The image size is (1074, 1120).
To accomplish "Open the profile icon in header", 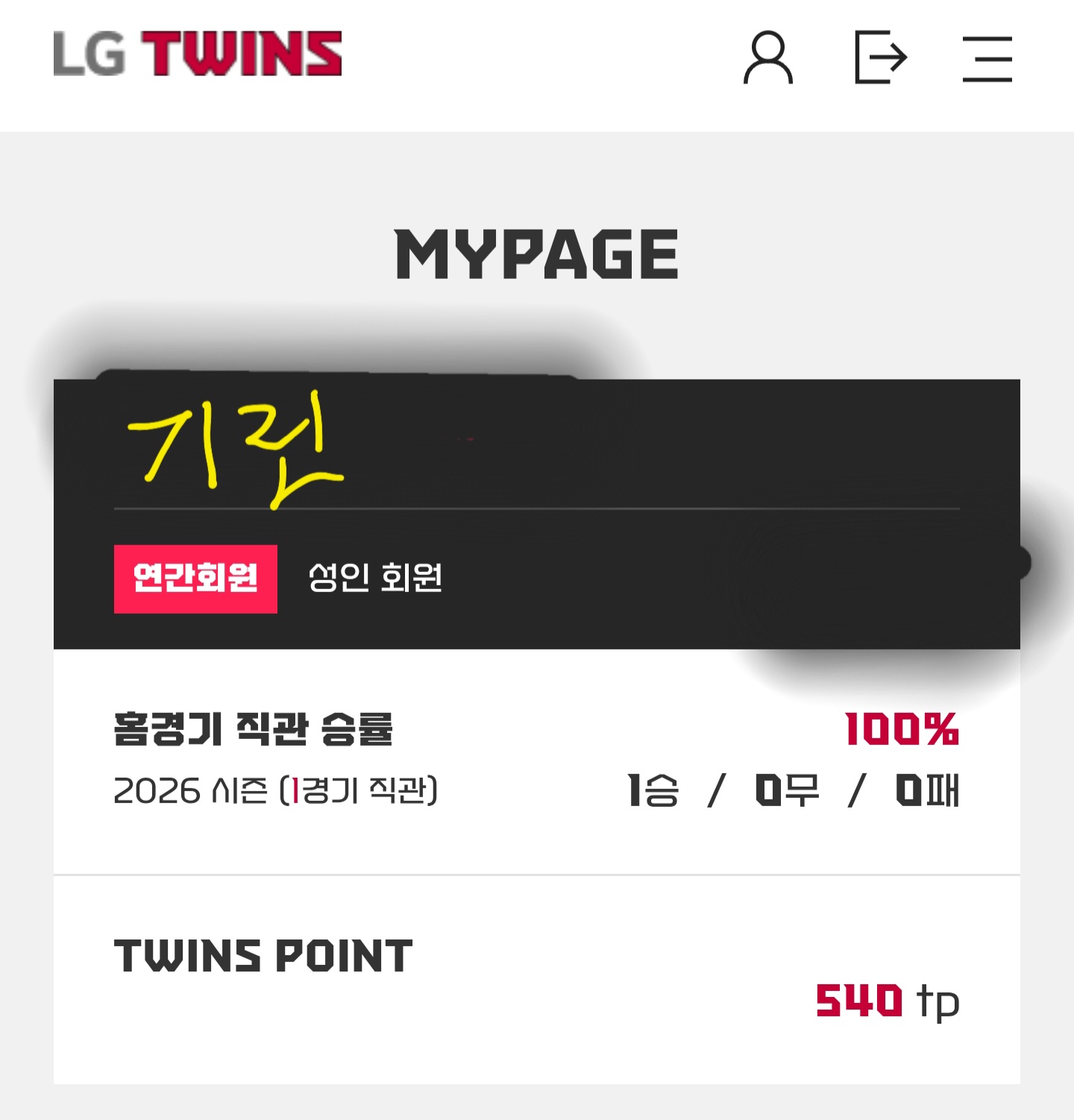I will coord(768,57).
